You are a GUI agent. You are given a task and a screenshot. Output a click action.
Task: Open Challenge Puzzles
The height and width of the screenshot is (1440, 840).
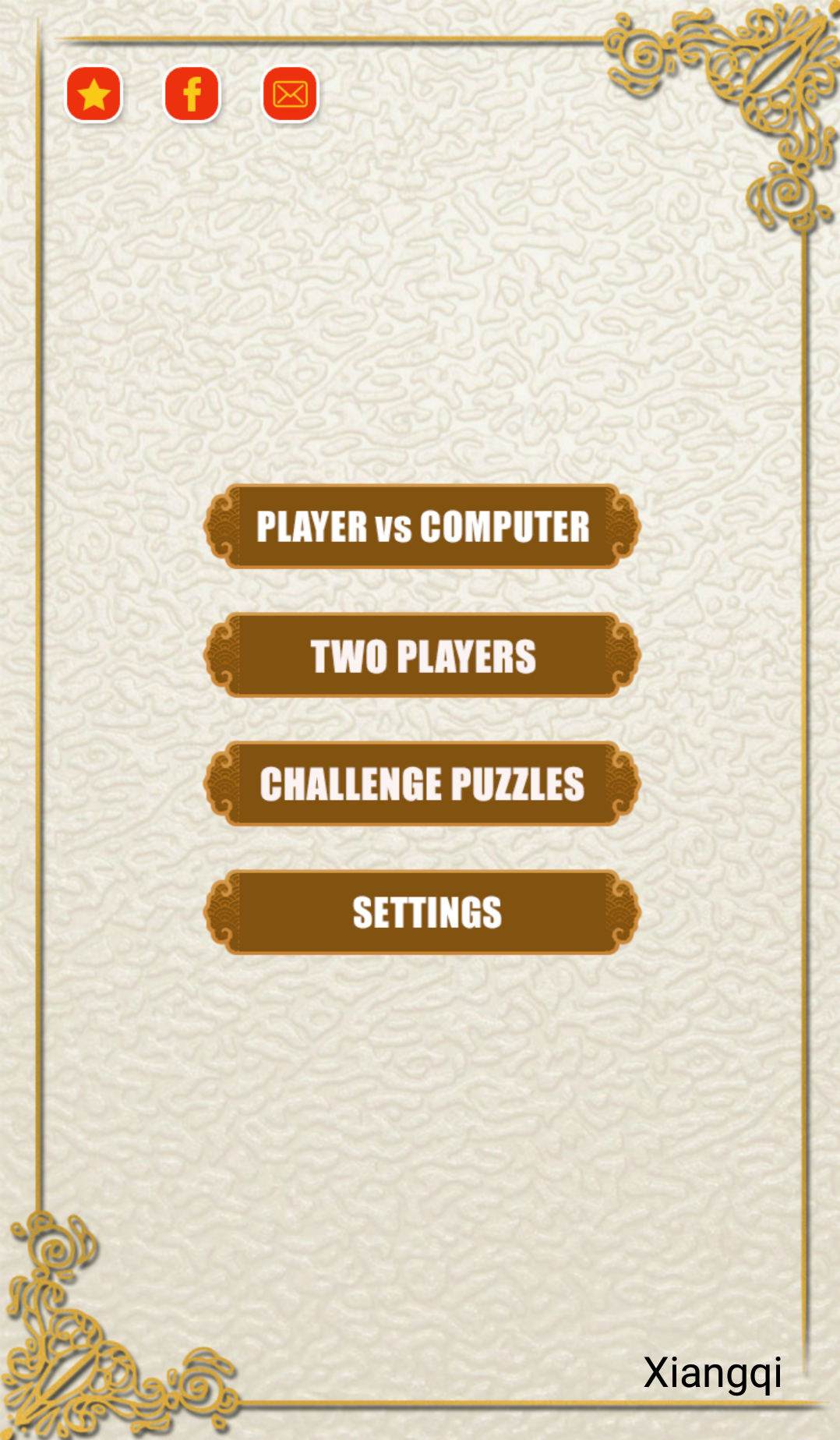point(422,784)
